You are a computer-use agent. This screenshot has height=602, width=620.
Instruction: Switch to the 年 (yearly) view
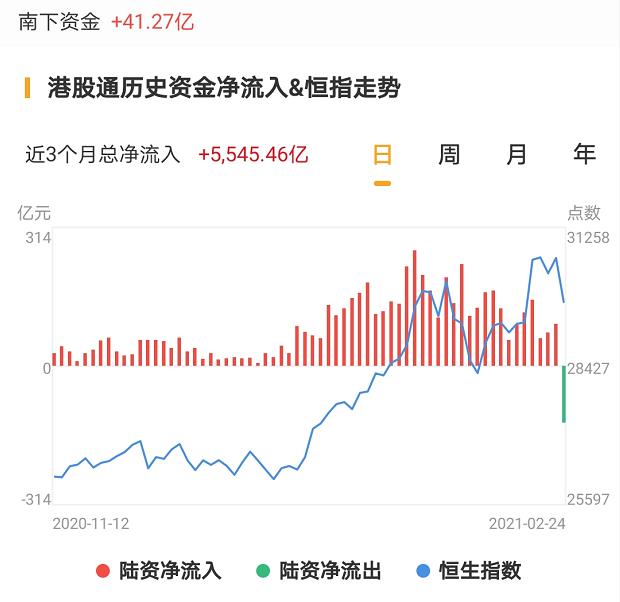coord(584,154)
